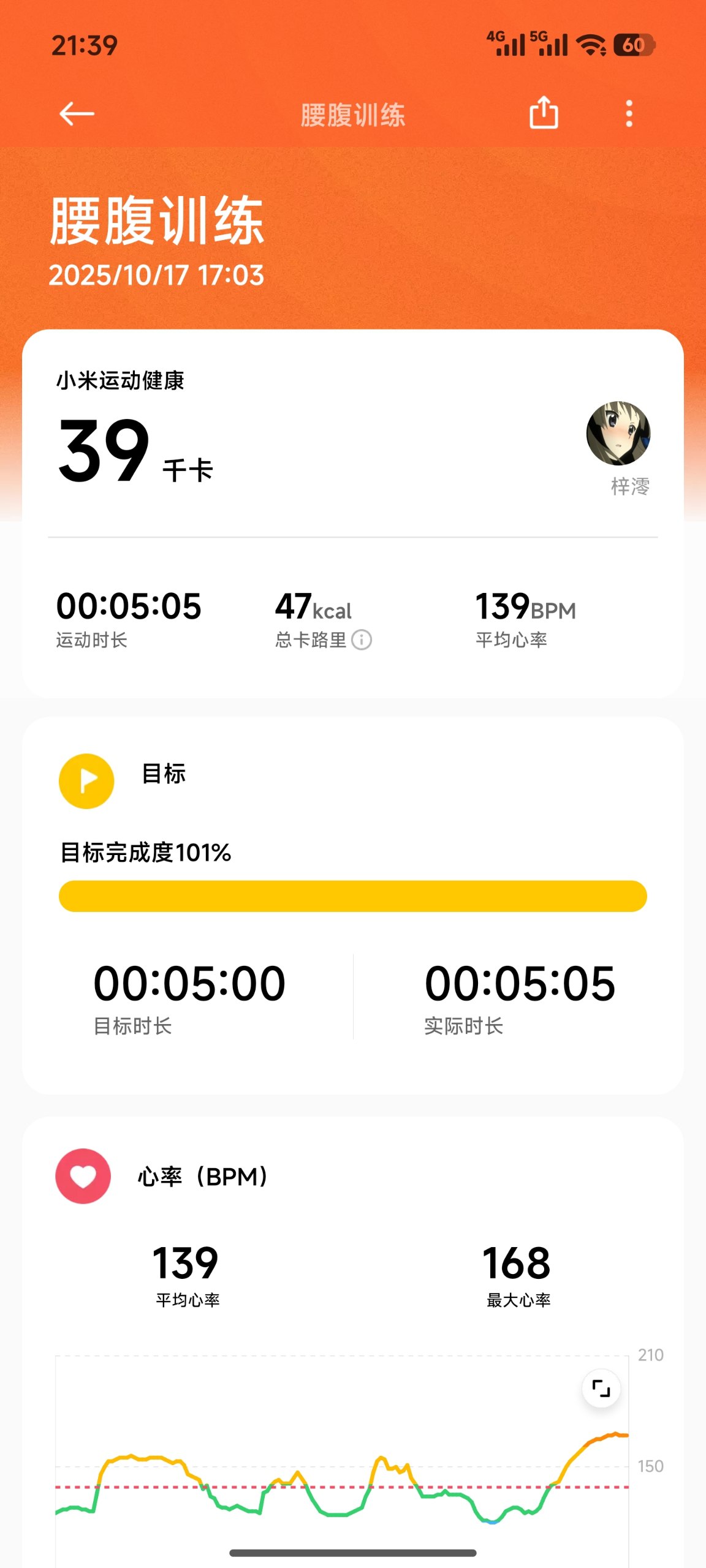Tap the info icon beside 总卡路里
Viewport: 706px width, 1568px height.
click(x=362, y=640)
